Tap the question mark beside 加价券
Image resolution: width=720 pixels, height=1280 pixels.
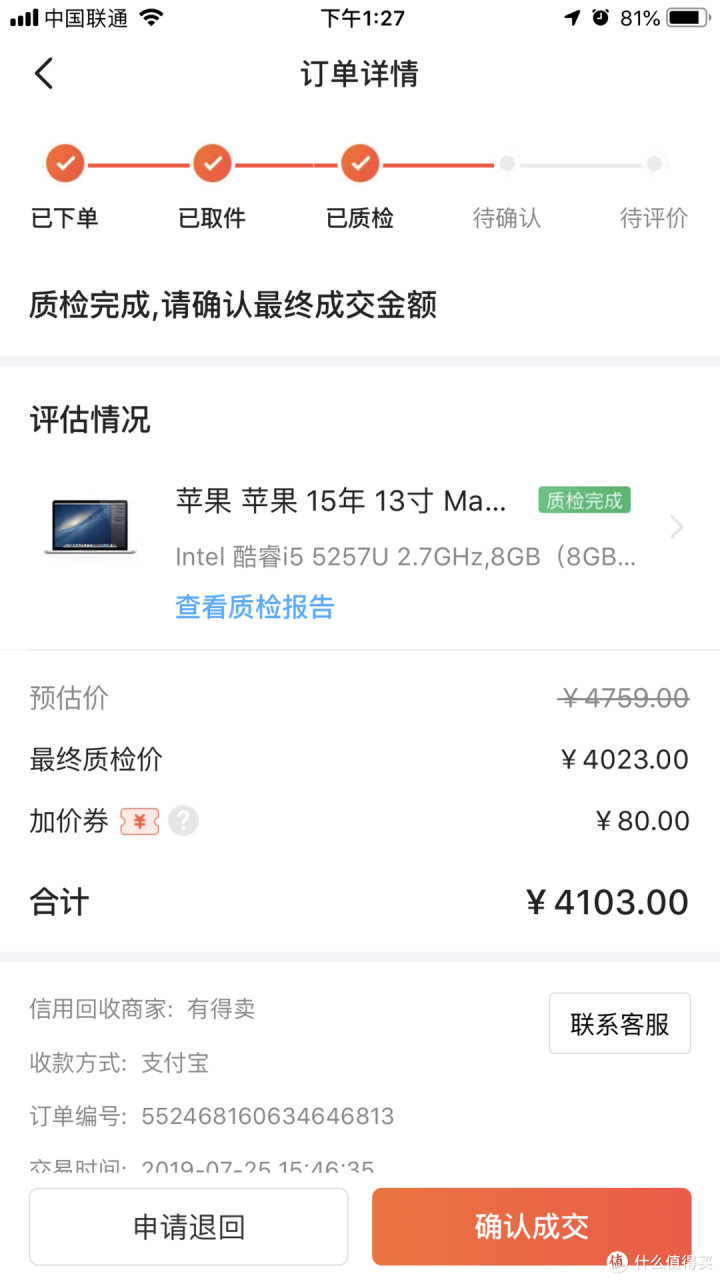(x=184, y=821)
